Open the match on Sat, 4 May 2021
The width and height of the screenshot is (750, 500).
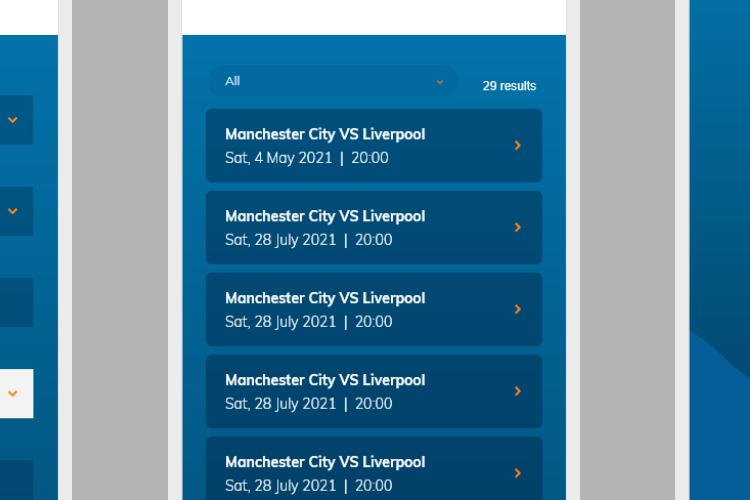tap(373, 146)
